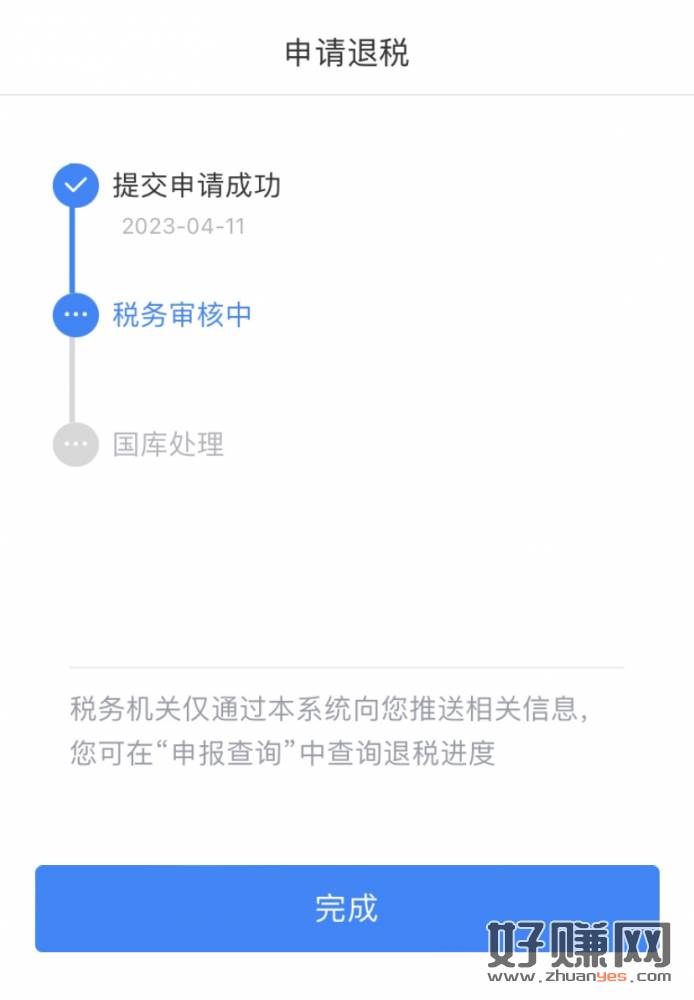Tap the 完成 button to finish
The width and height of the screenshot is (694, 1000).
tap(346, 907)
